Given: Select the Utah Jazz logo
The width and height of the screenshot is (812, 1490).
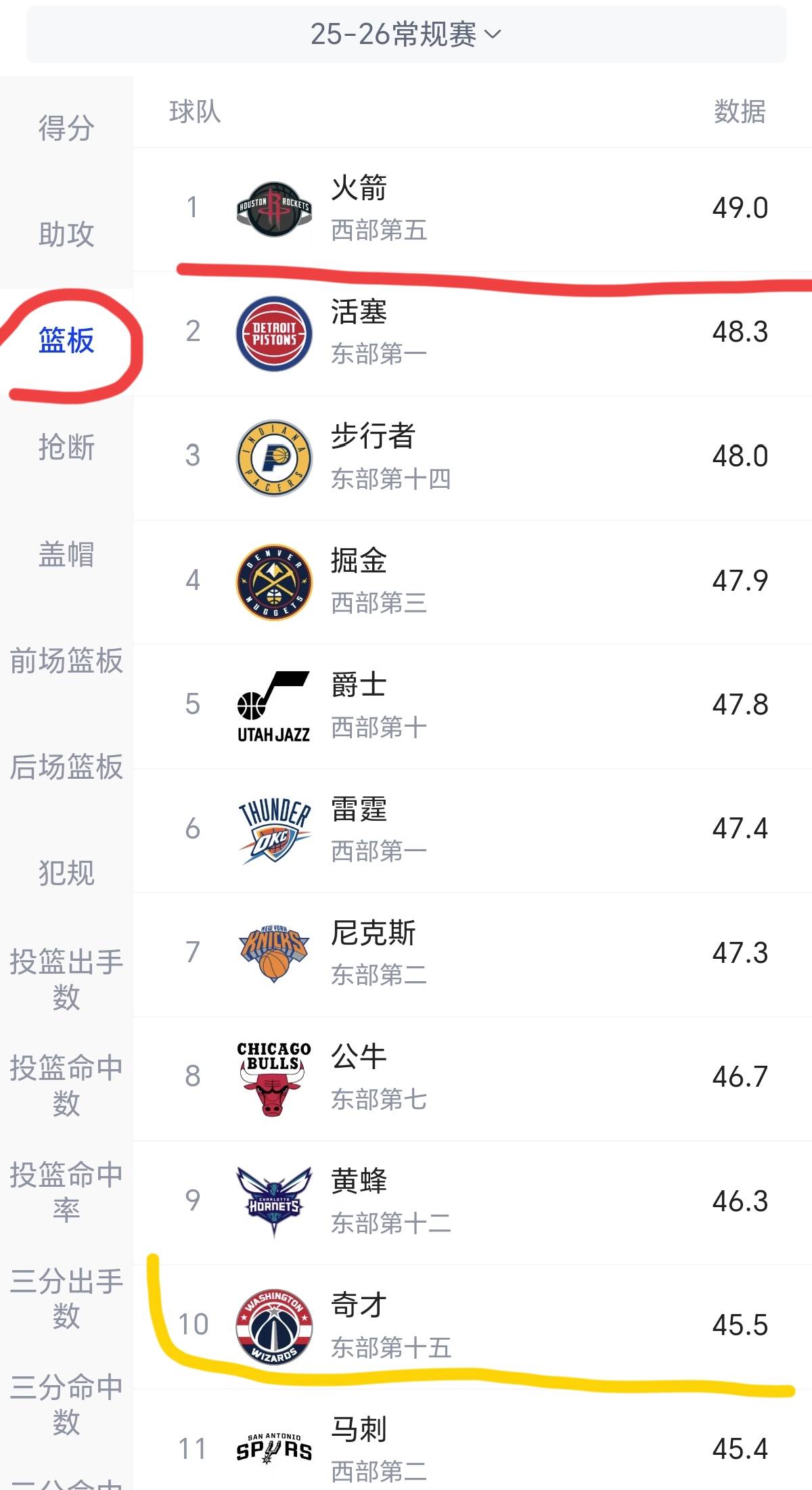Looking at the screenshot, I should (x=272, y=705).
